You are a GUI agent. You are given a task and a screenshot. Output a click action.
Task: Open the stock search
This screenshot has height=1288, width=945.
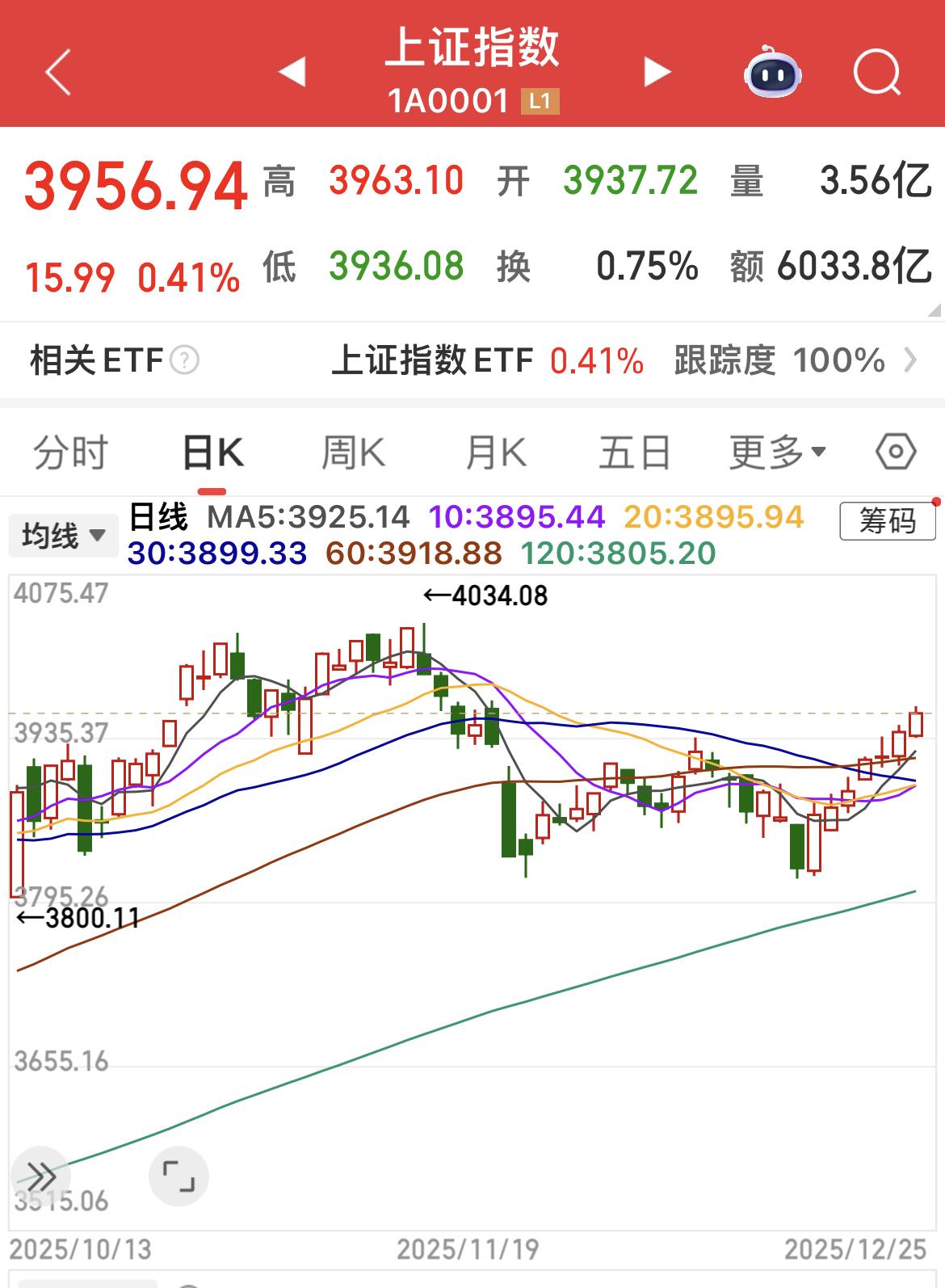click(x=877, y=72)
